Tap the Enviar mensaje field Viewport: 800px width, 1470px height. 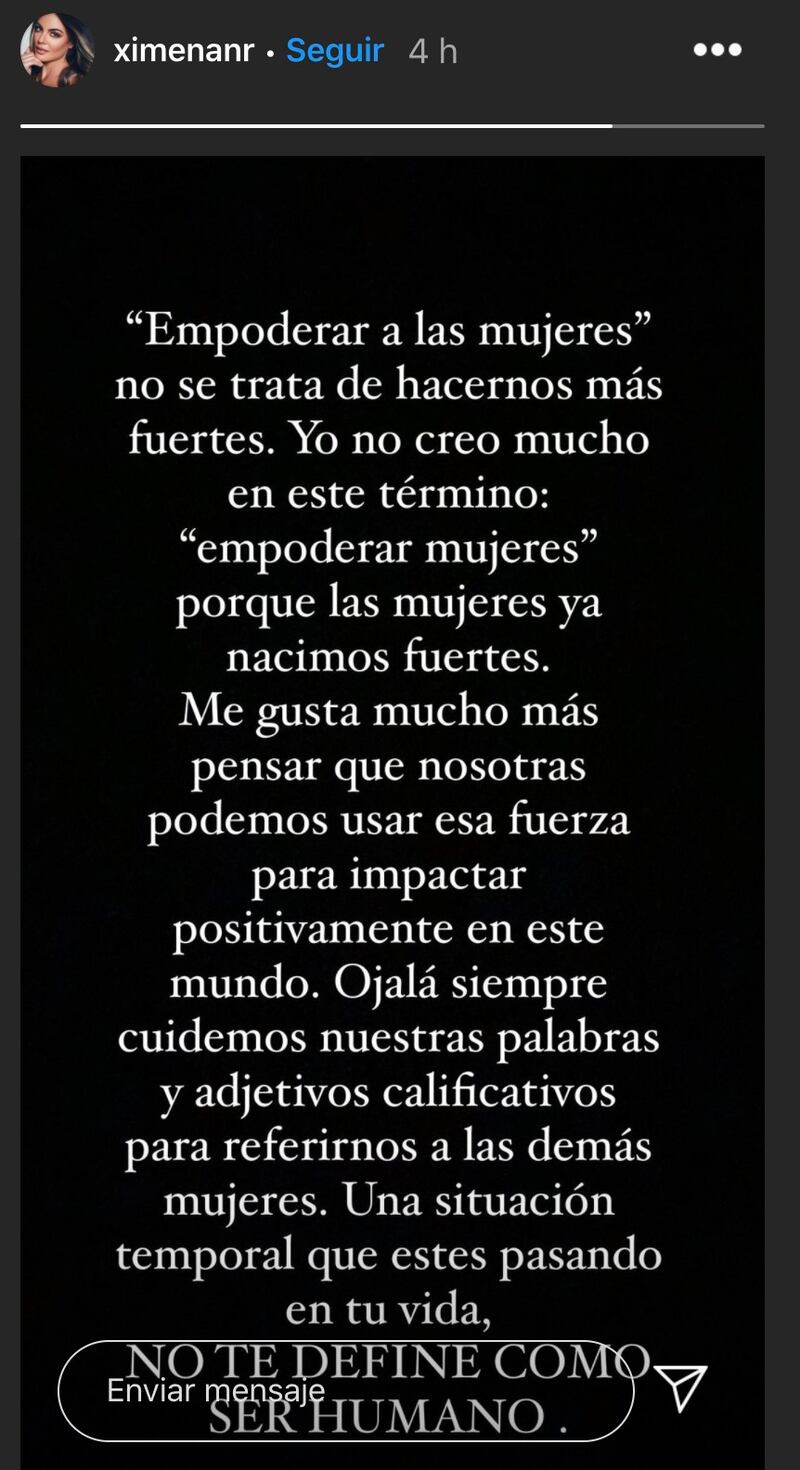point(345,1390)
